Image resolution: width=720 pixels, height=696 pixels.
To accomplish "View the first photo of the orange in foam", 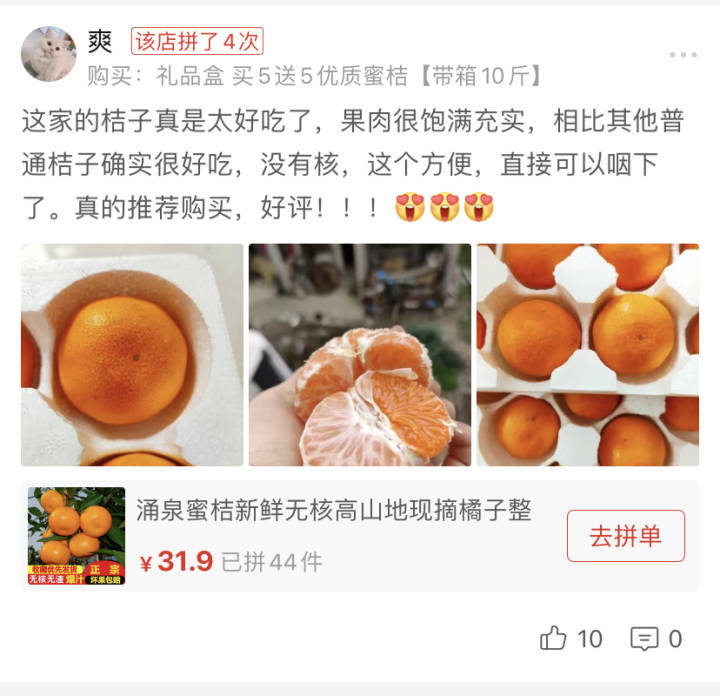I will click(132, 355).
